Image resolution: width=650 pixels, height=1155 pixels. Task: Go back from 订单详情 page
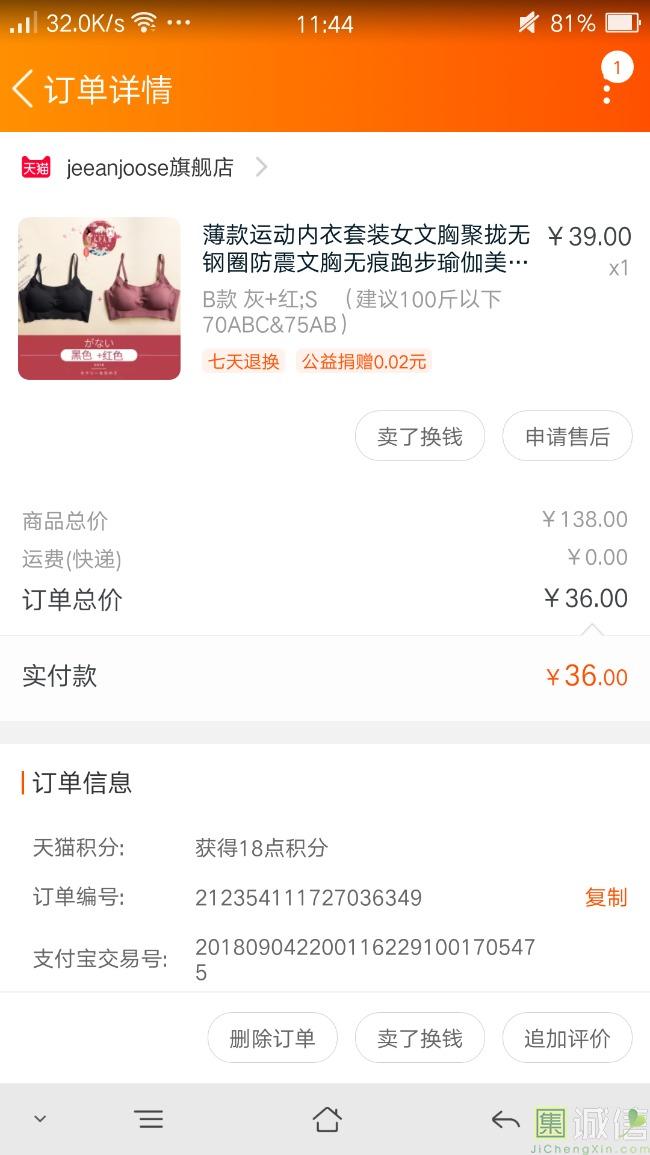pyautogui.click(x=24, y=89)
